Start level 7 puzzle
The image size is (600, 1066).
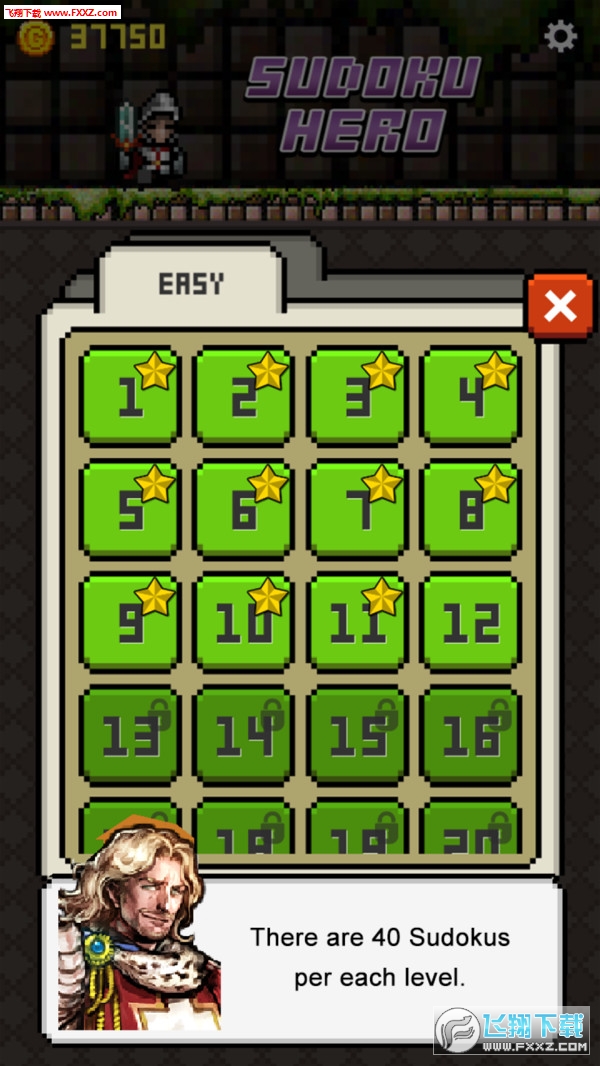358,509
